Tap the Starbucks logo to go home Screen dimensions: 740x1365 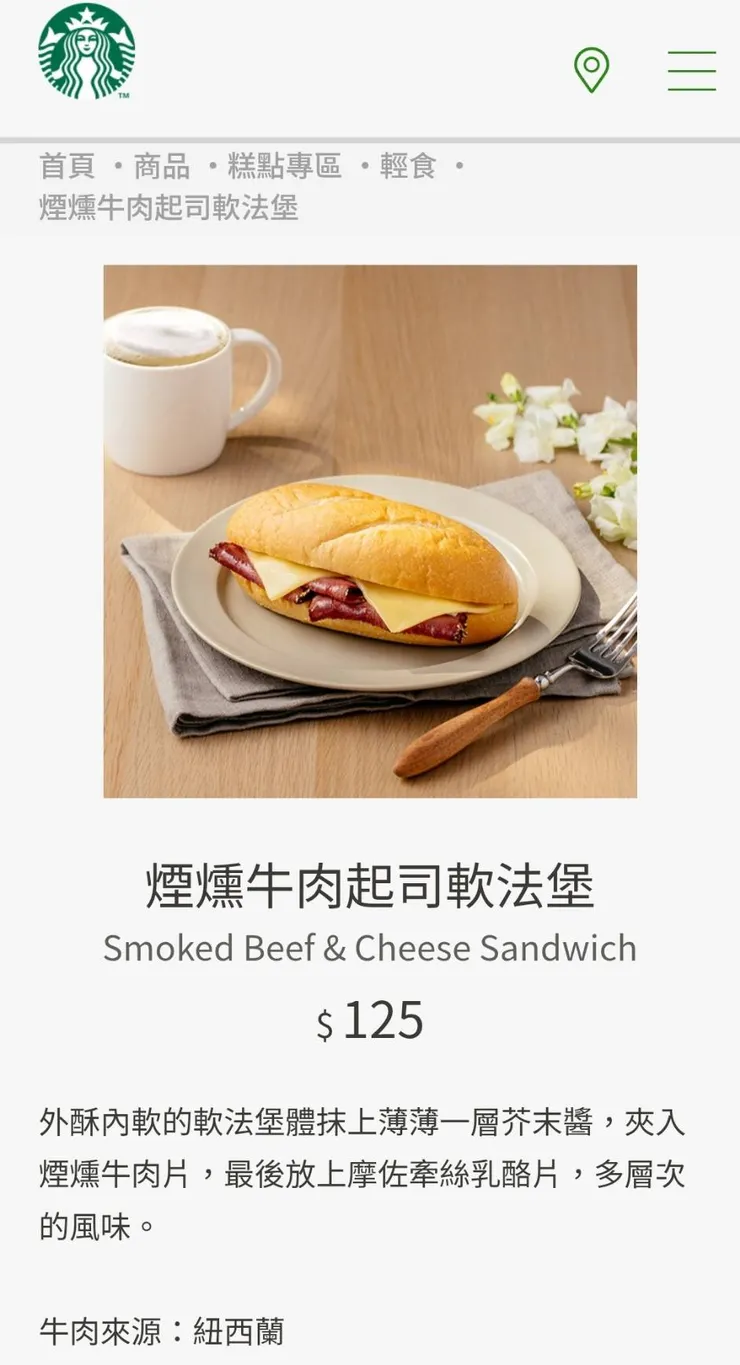click(87, 52)
